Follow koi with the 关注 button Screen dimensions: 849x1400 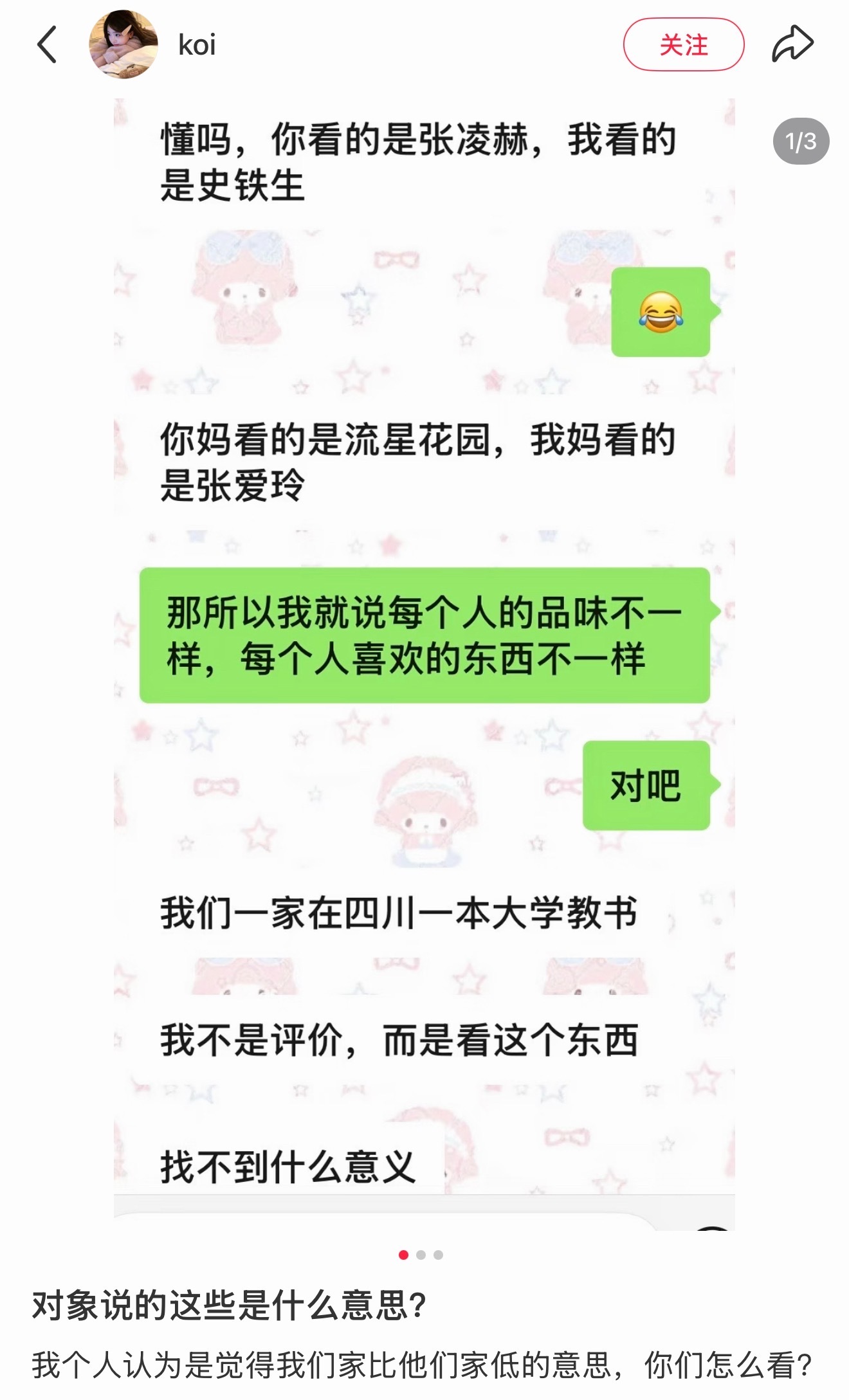[x=683, y=44]
